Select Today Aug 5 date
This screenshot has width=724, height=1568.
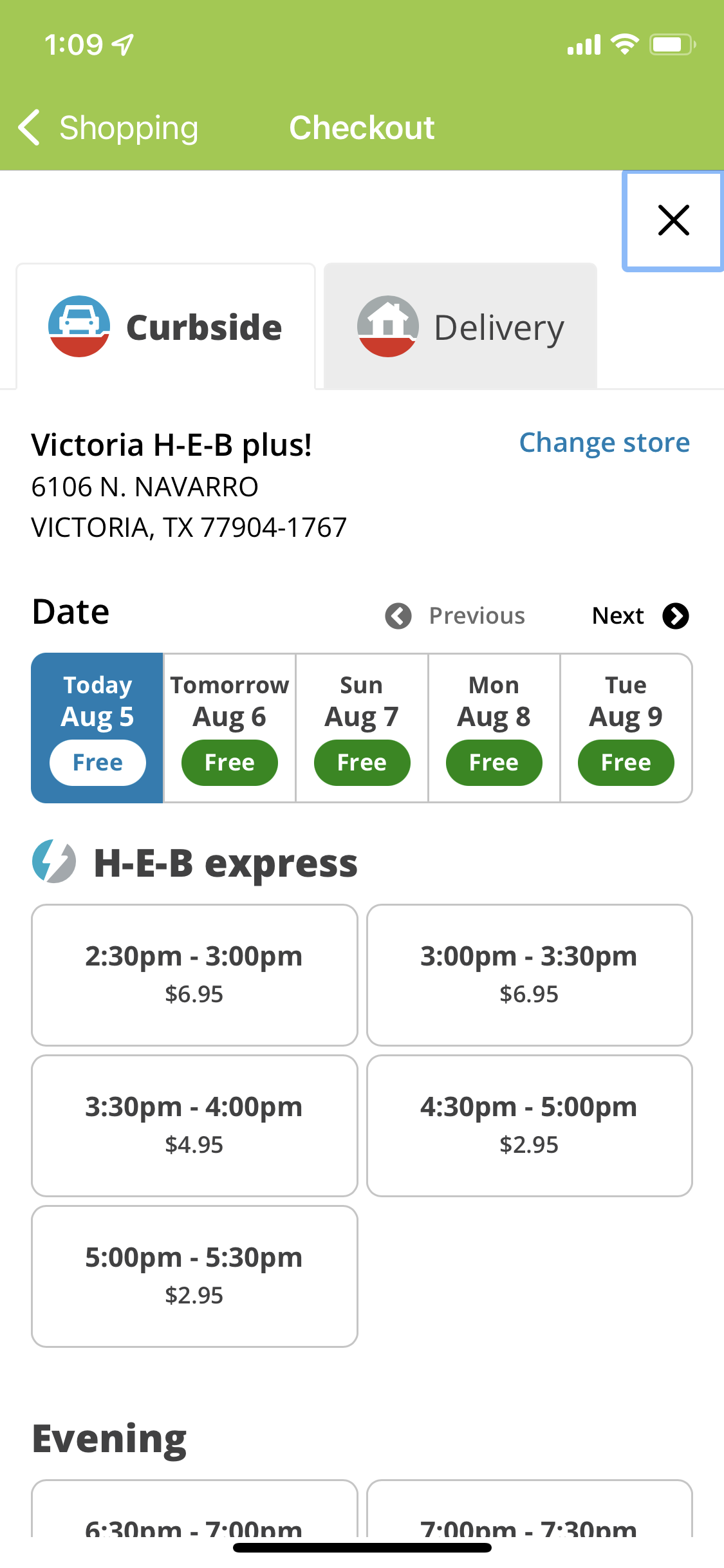point(97,728)
